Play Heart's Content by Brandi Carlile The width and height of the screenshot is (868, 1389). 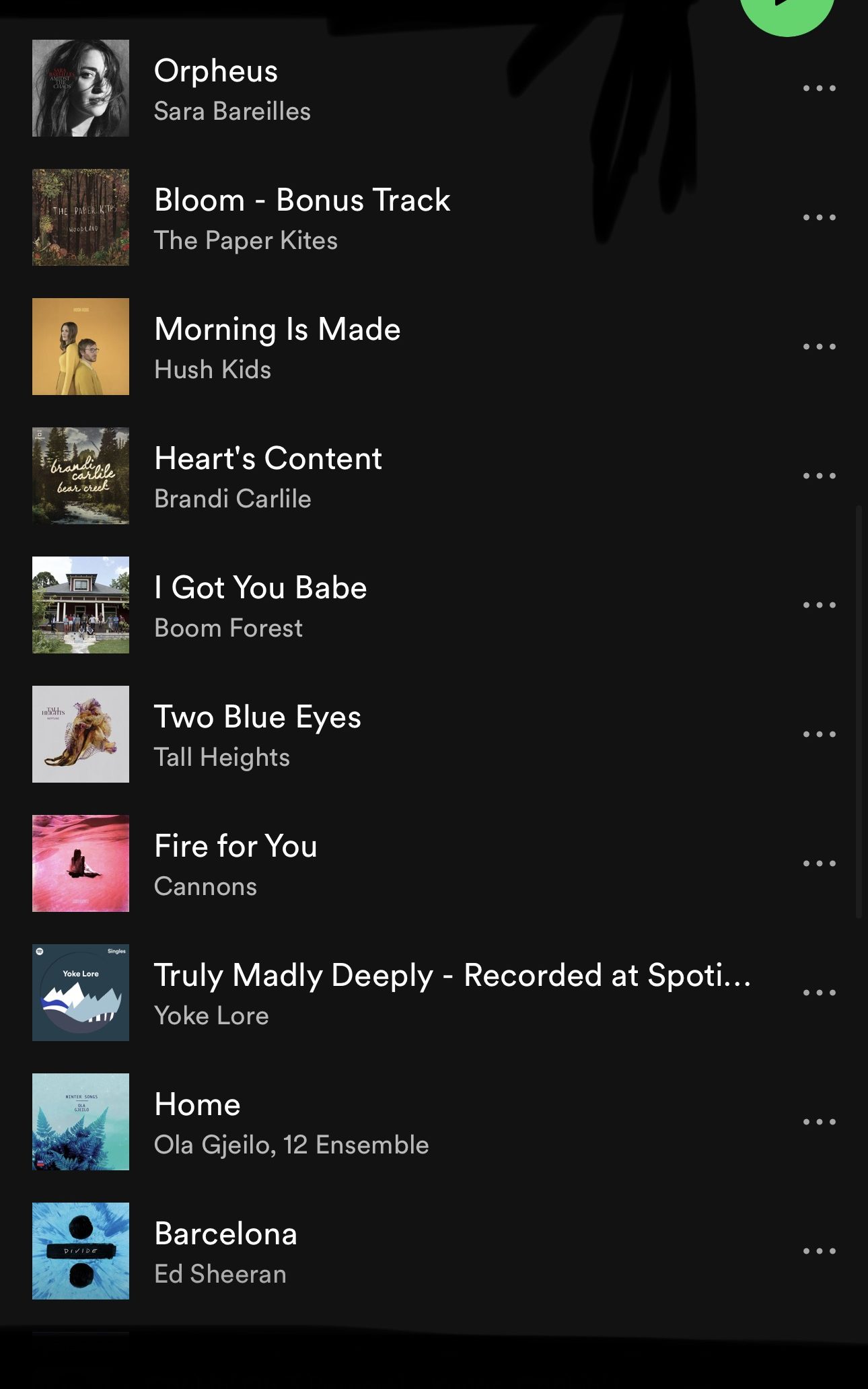pos(268,460)
